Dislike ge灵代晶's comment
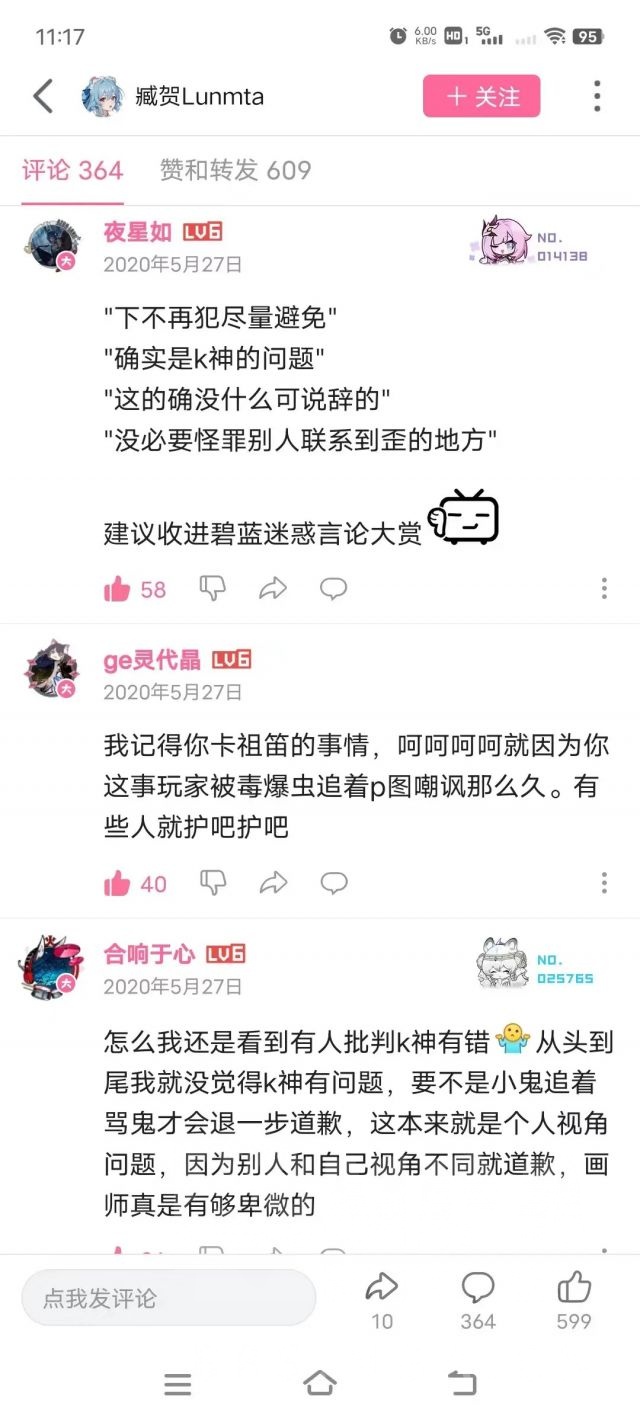 213,882
